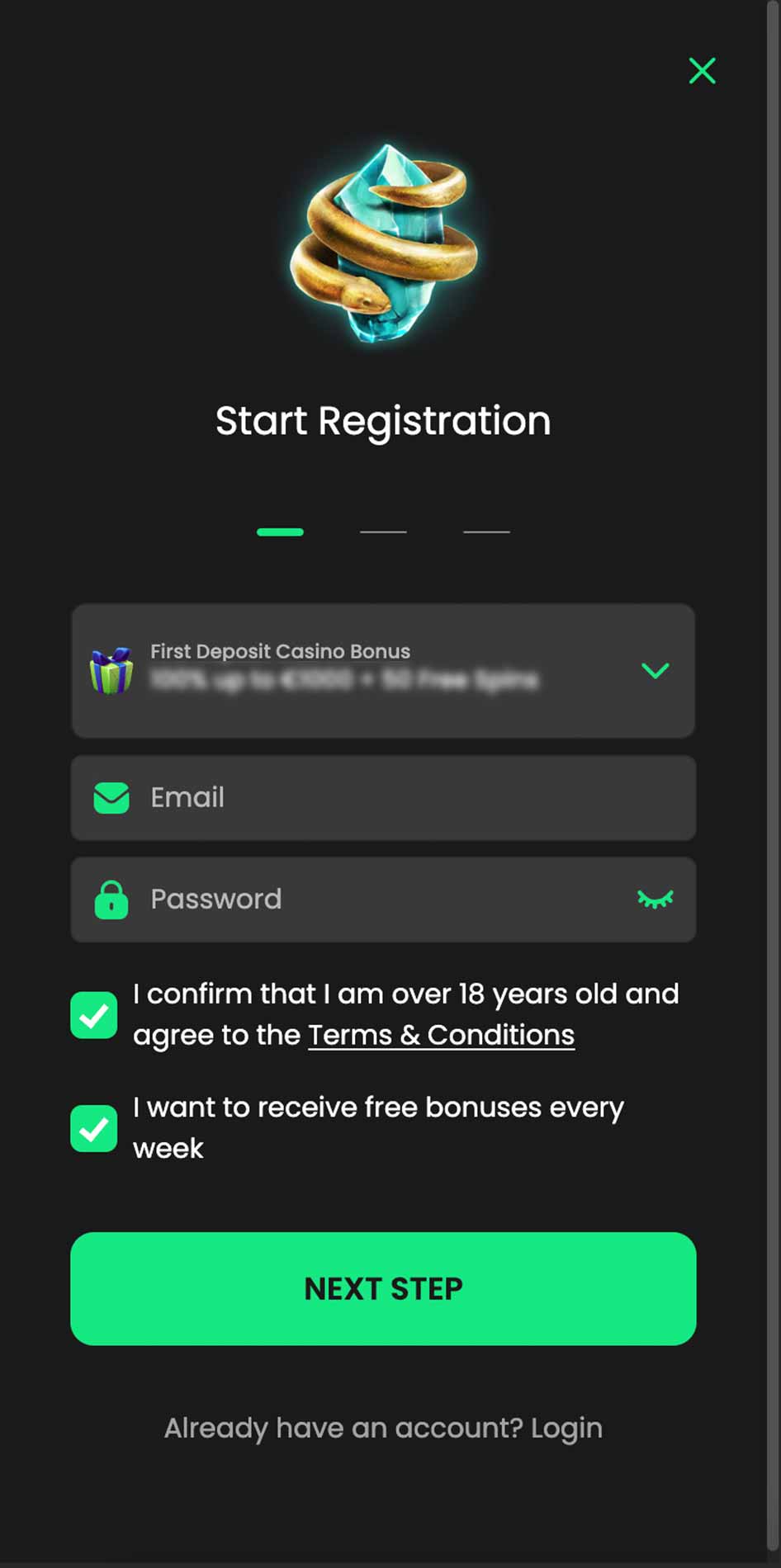Focus the Password input field
Screen dimensions: 781x1568
pyautogui.click(x=383, y=900)
